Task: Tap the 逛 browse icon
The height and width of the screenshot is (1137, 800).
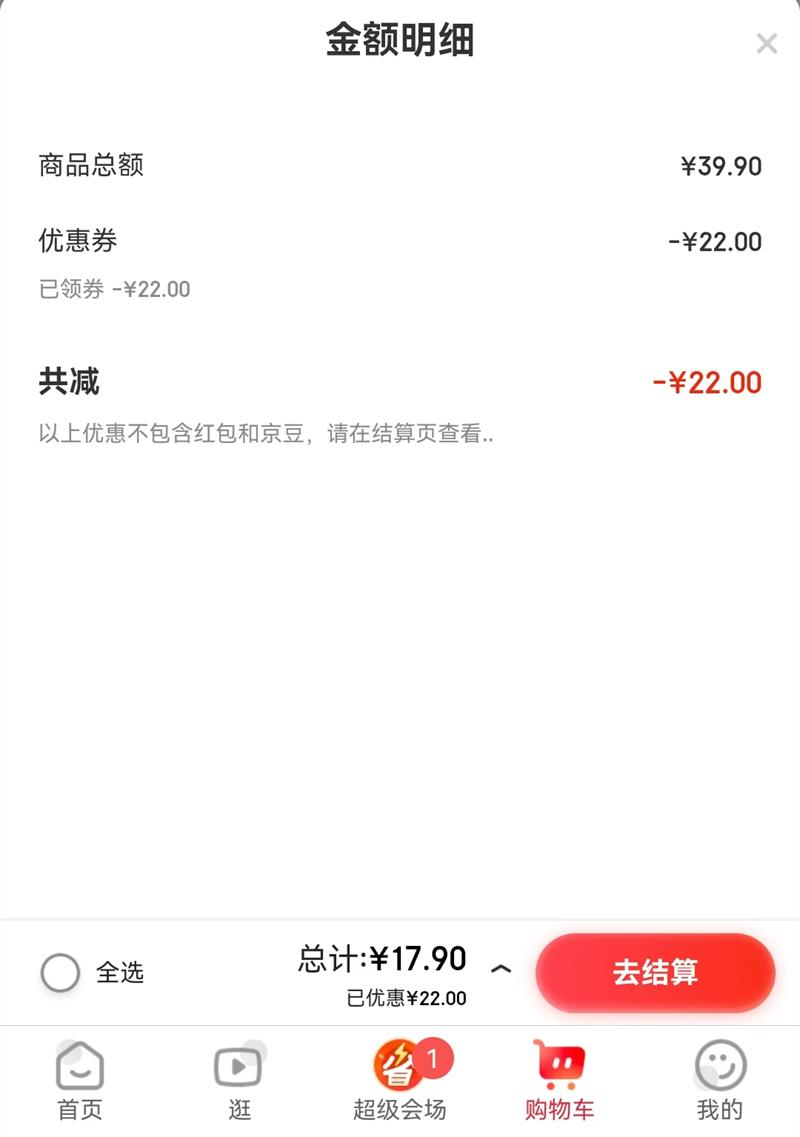Action: click(236, 1066)
